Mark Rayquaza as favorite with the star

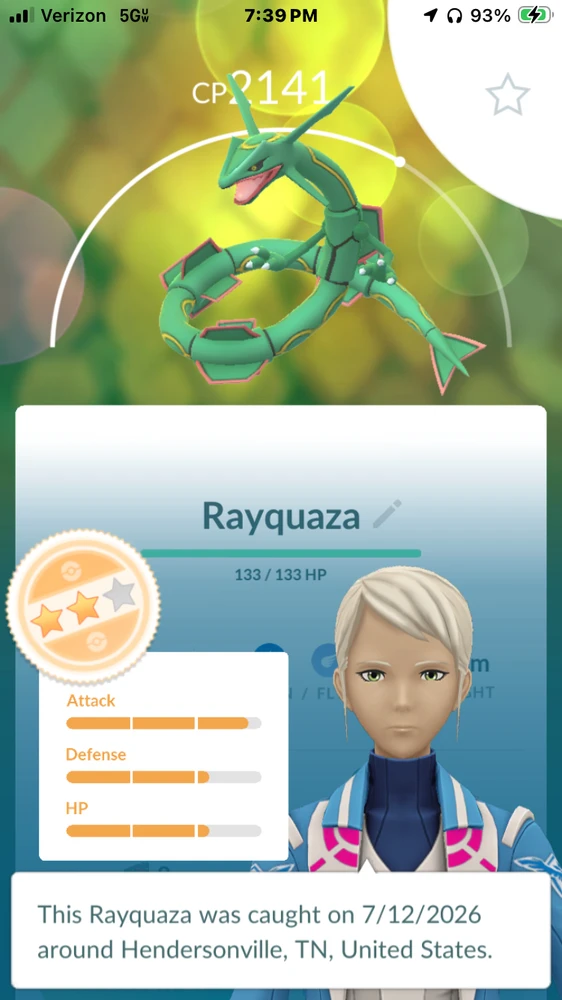point(508,94)
